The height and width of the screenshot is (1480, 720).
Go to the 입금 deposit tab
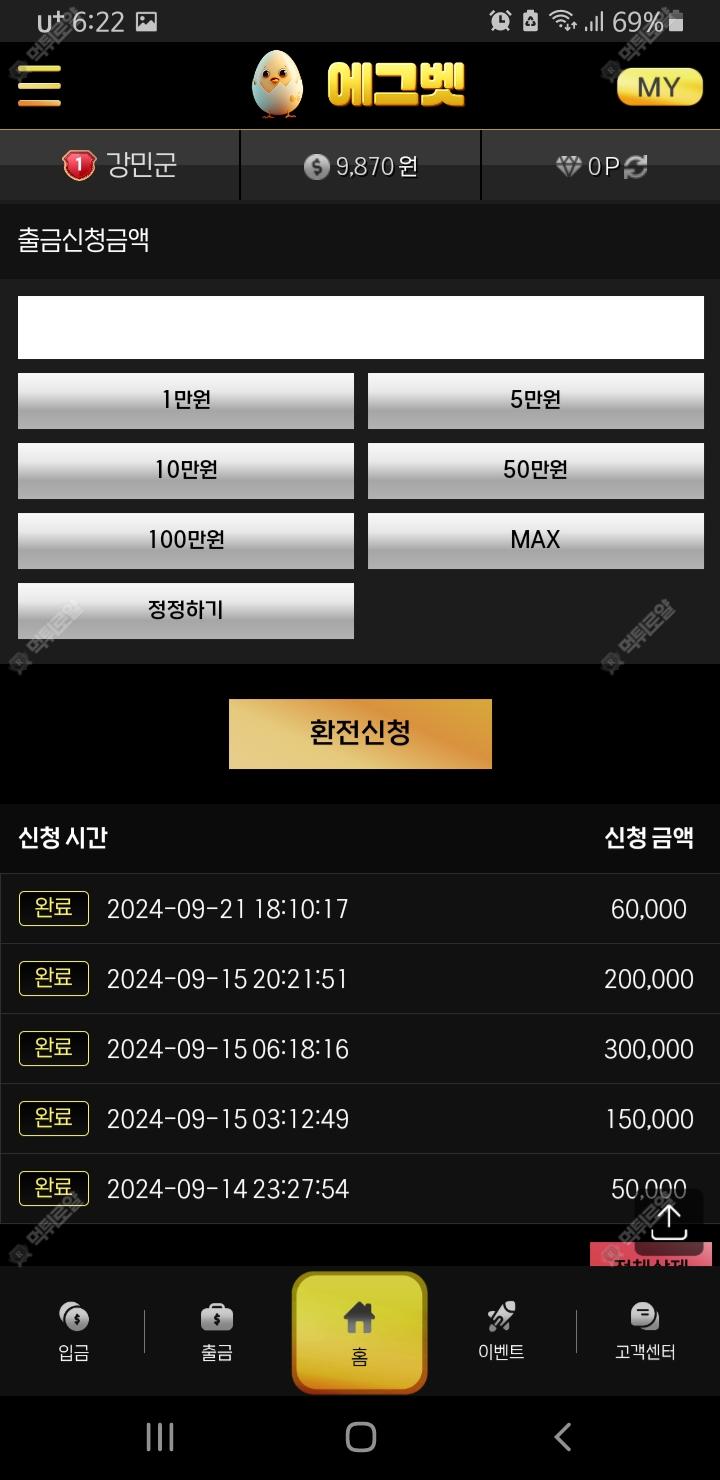click(74, 1331)
